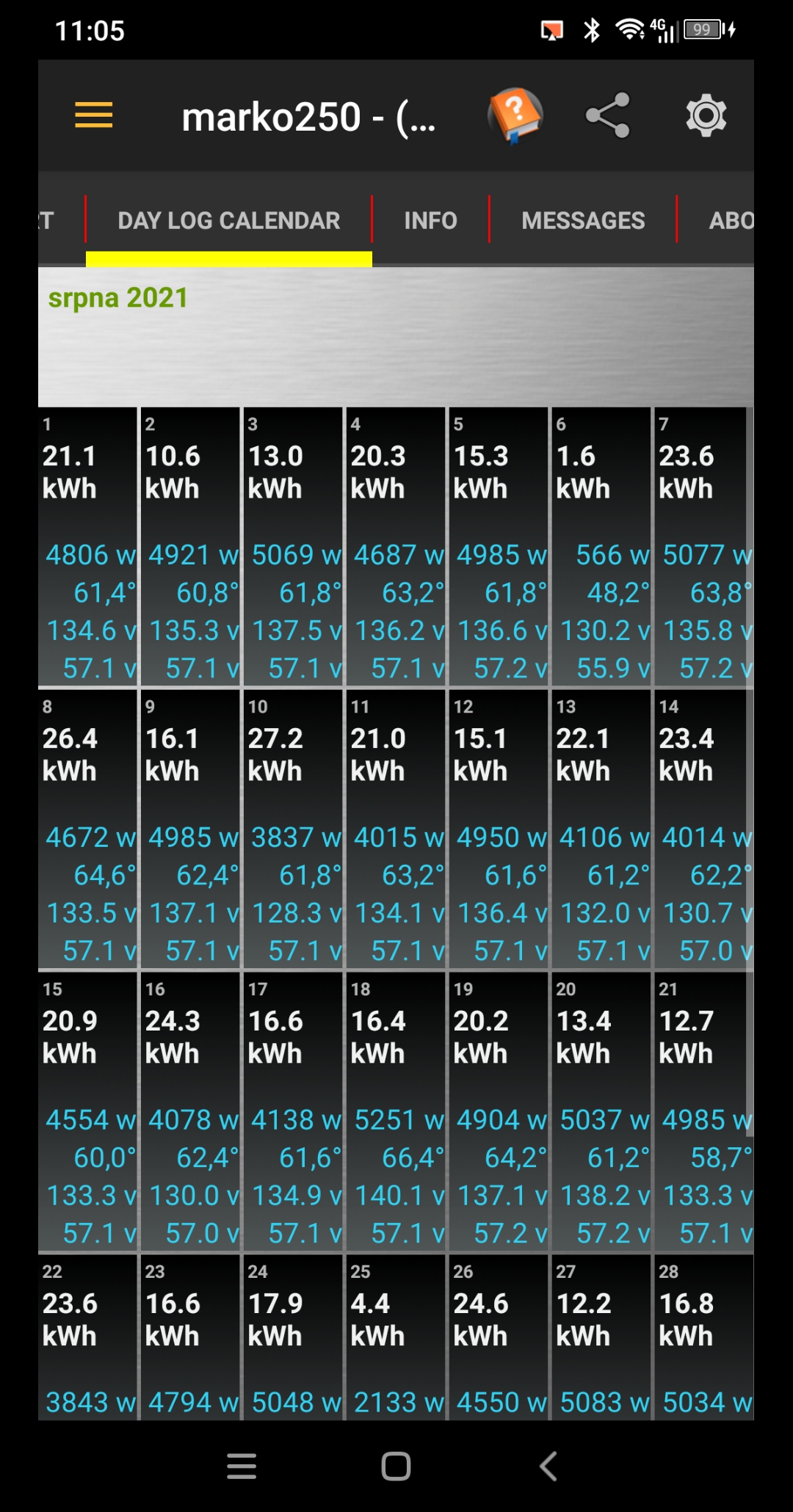Screen dimensions: 793x1512
Task: Switch to the Info tab
Action: click(x=430, y=220)
